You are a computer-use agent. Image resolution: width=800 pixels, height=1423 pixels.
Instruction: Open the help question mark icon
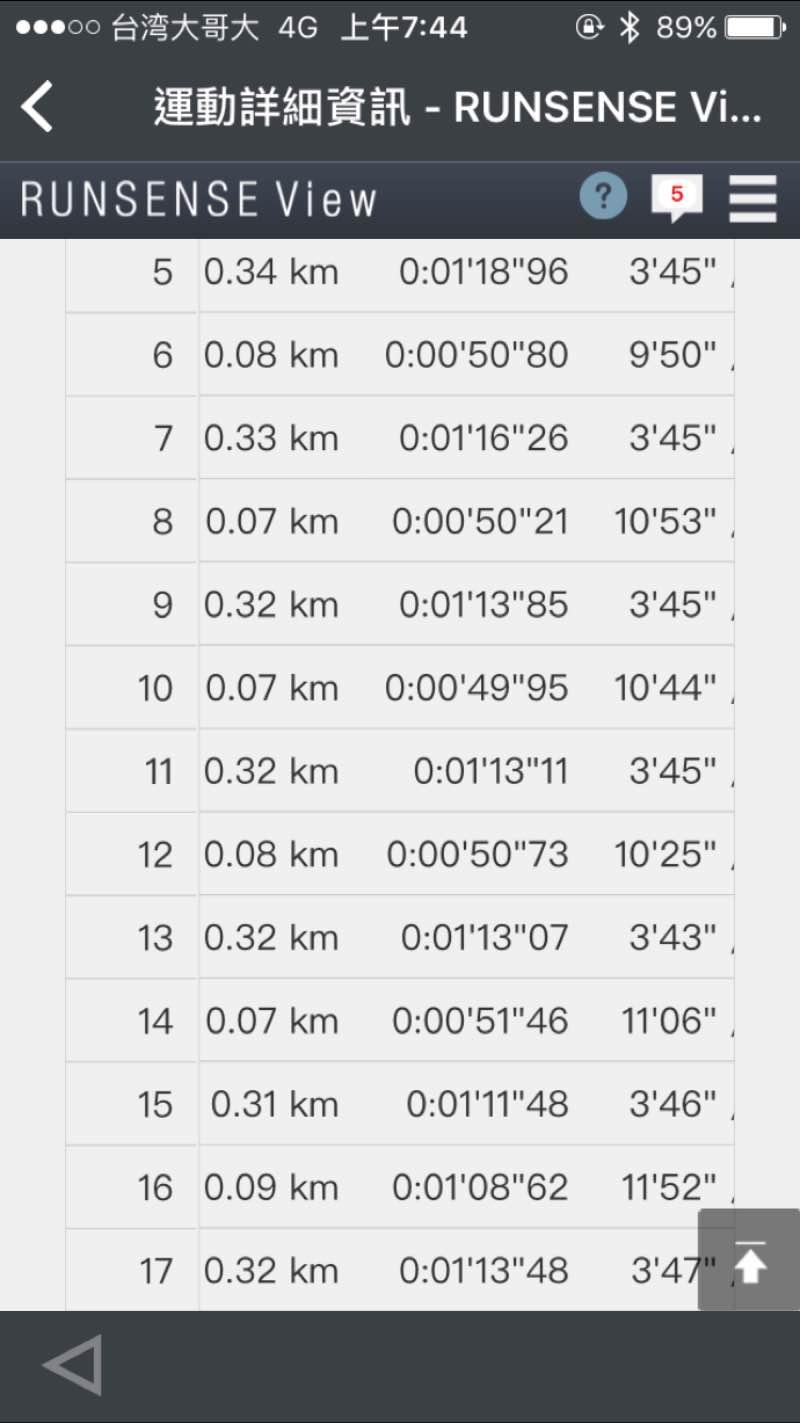603,196
